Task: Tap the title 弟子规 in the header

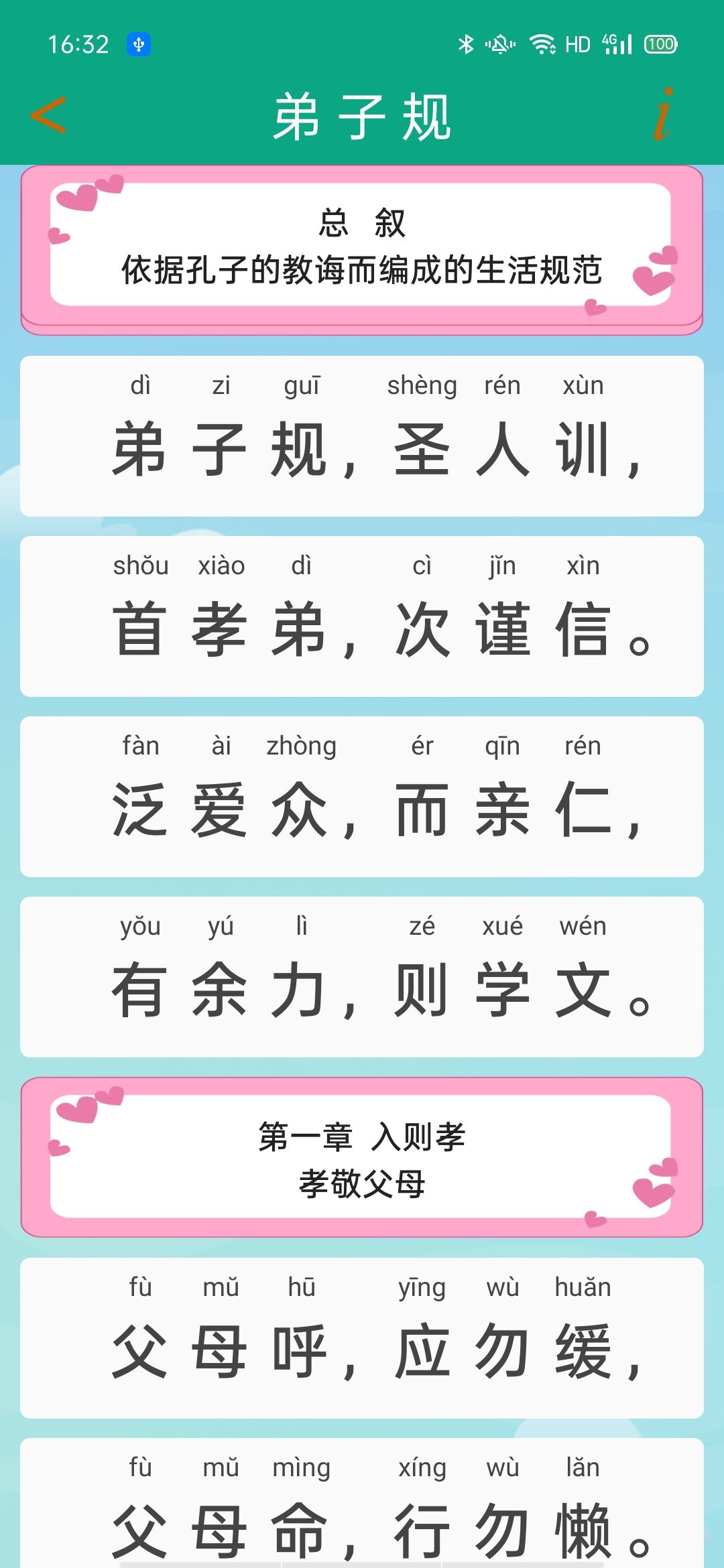Action: pos(362,115)
